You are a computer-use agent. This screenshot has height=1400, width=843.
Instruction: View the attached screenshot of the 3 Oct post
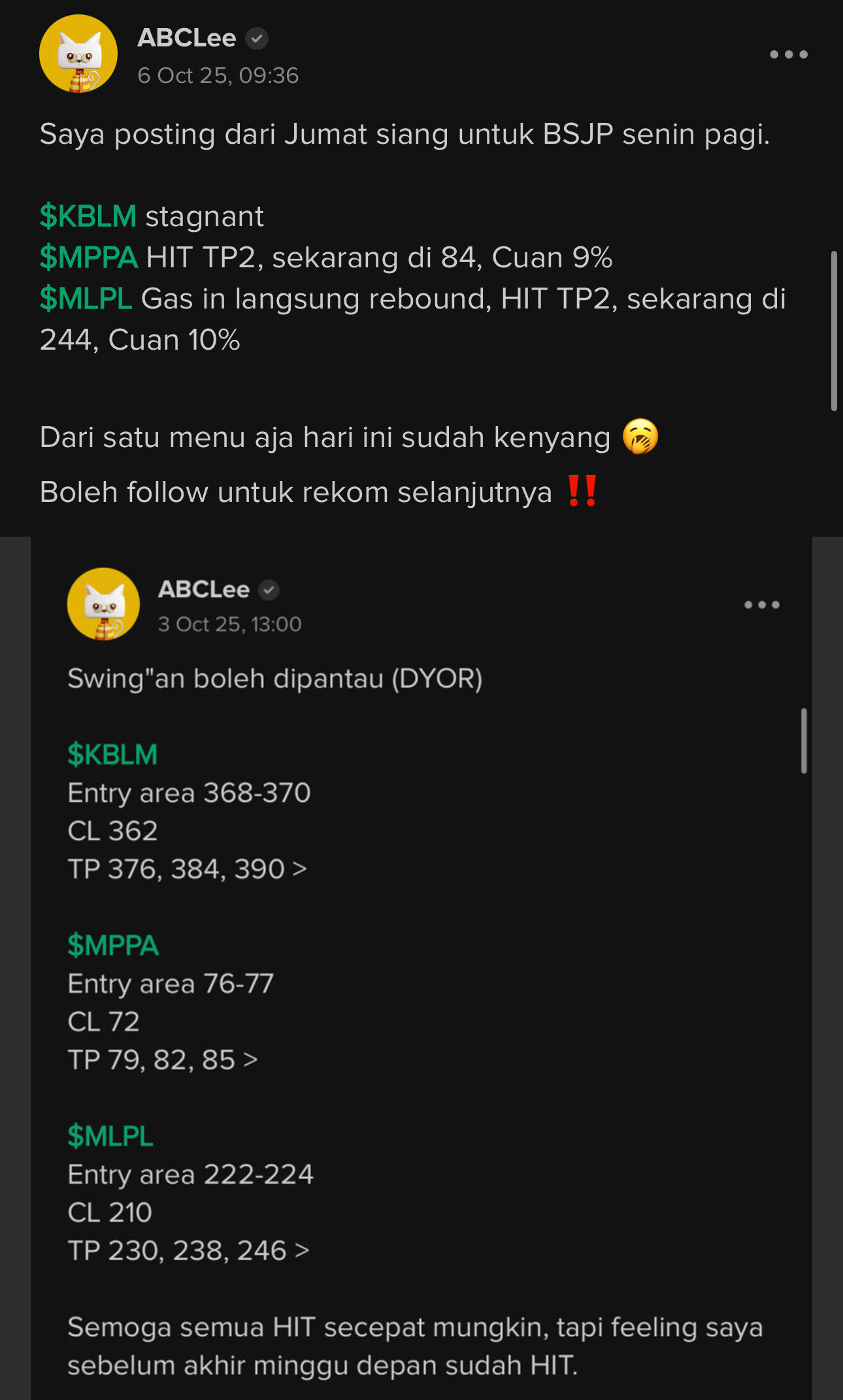coord(421,967)
